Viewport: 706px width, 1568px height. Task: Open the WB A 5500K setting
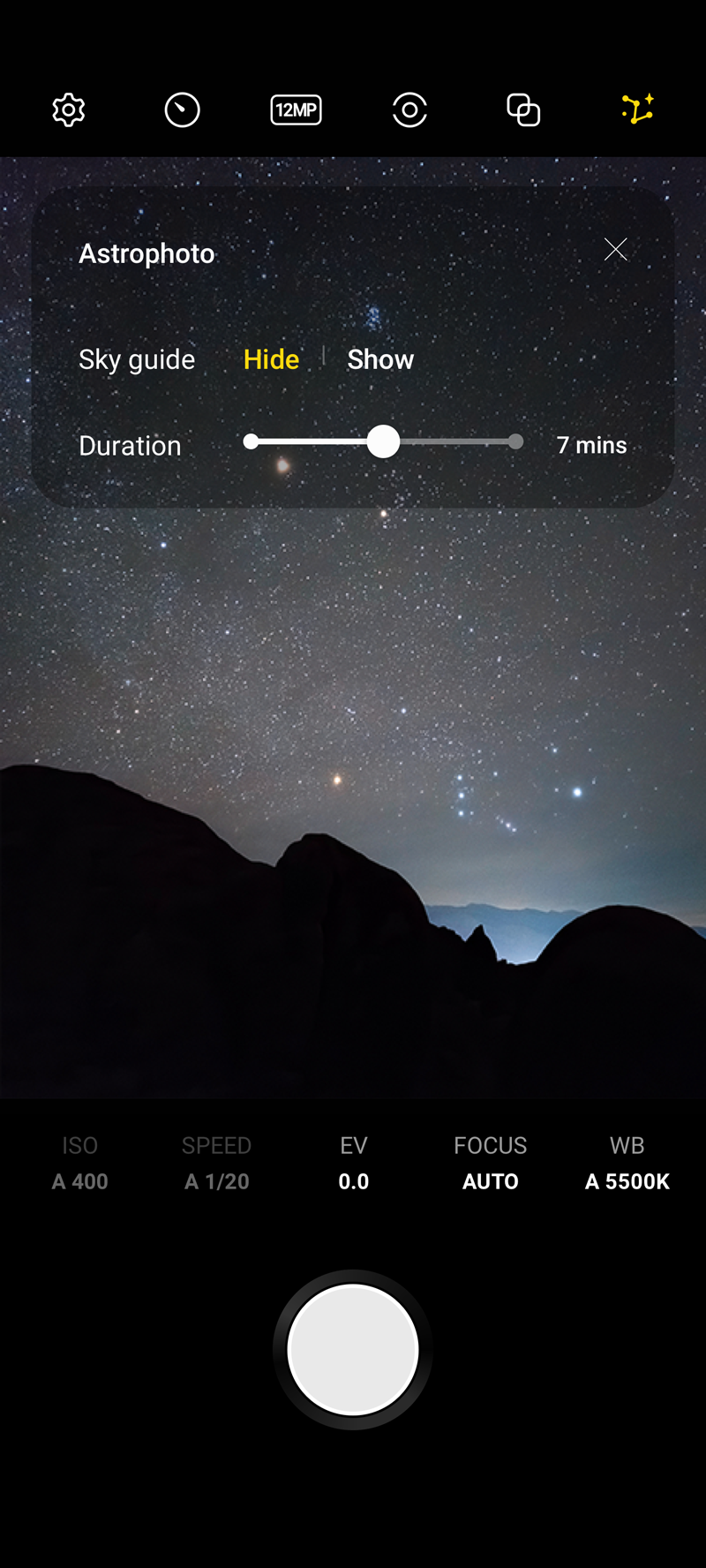tap(627, 1164)
